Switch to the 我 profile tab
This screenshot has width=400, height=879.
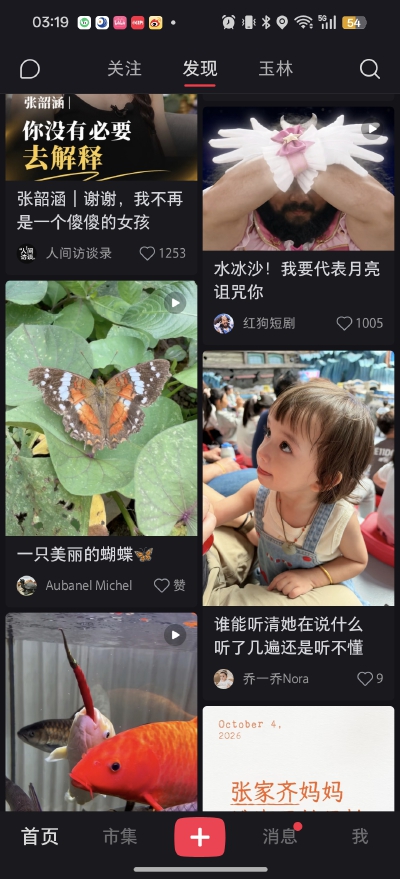[360, 837]
